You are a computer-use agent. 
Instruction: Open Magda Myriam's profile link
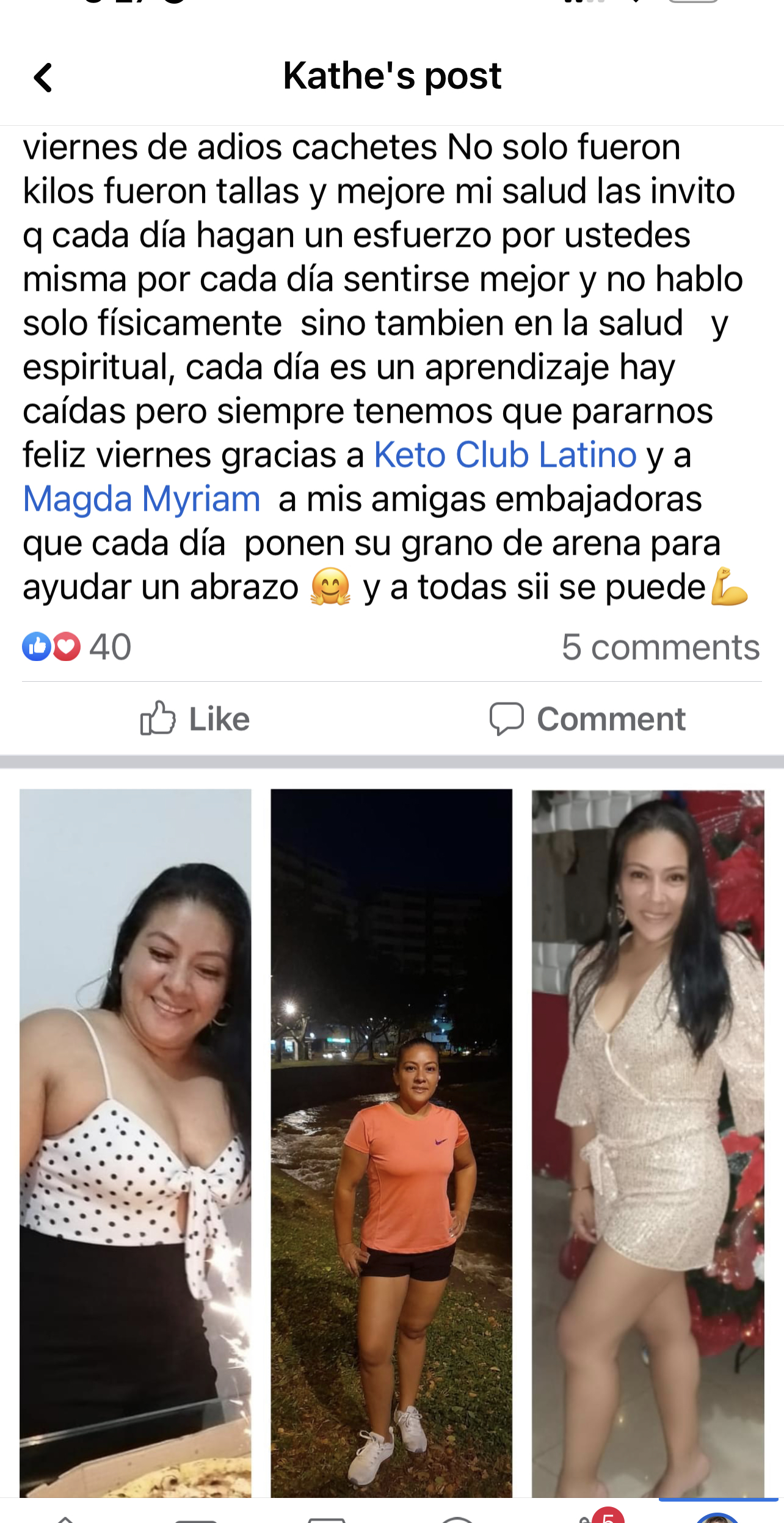(x=142, y=499)
